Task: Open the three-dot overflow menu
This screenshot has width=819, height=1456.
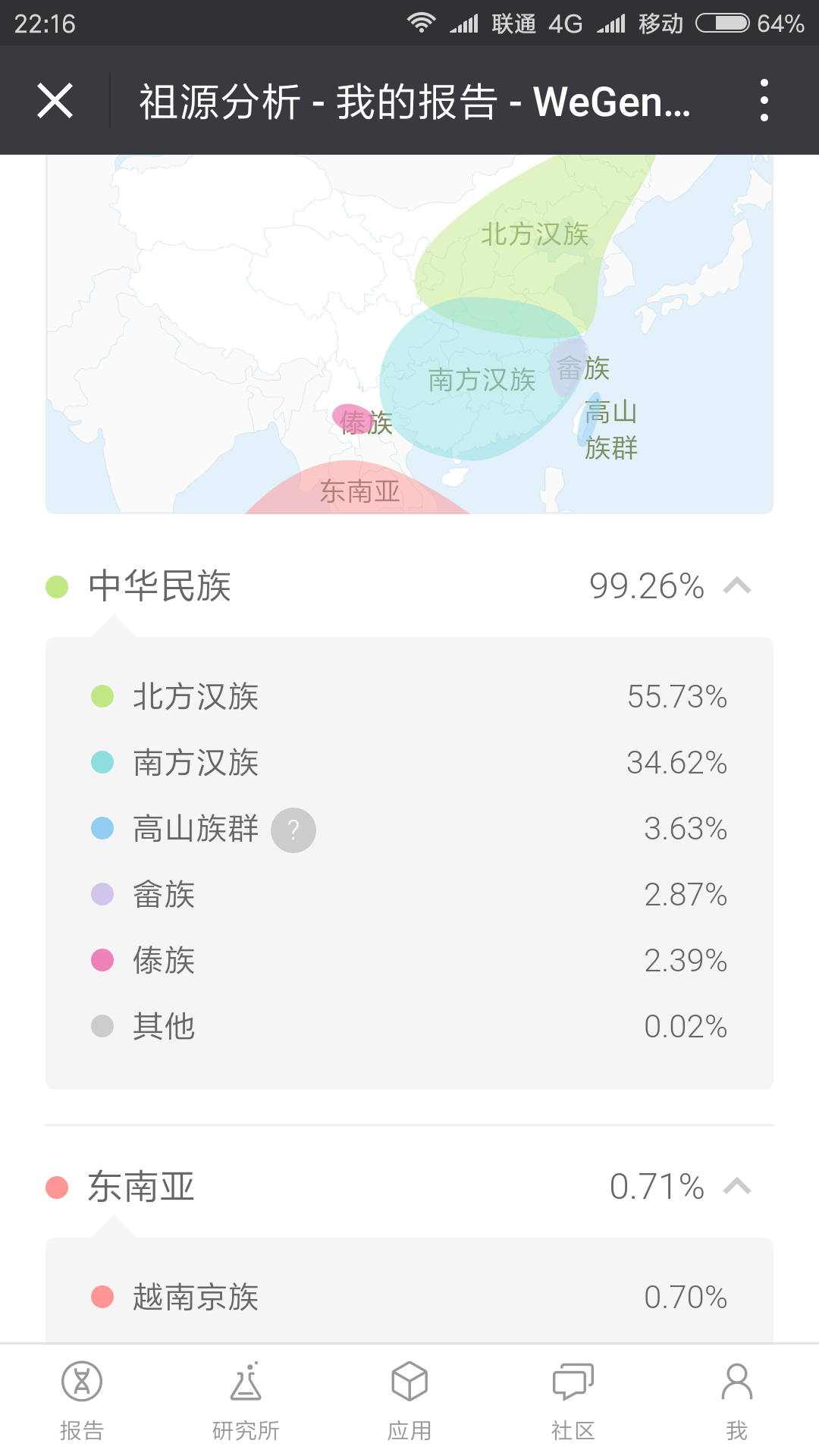Action: pos(764,100)
